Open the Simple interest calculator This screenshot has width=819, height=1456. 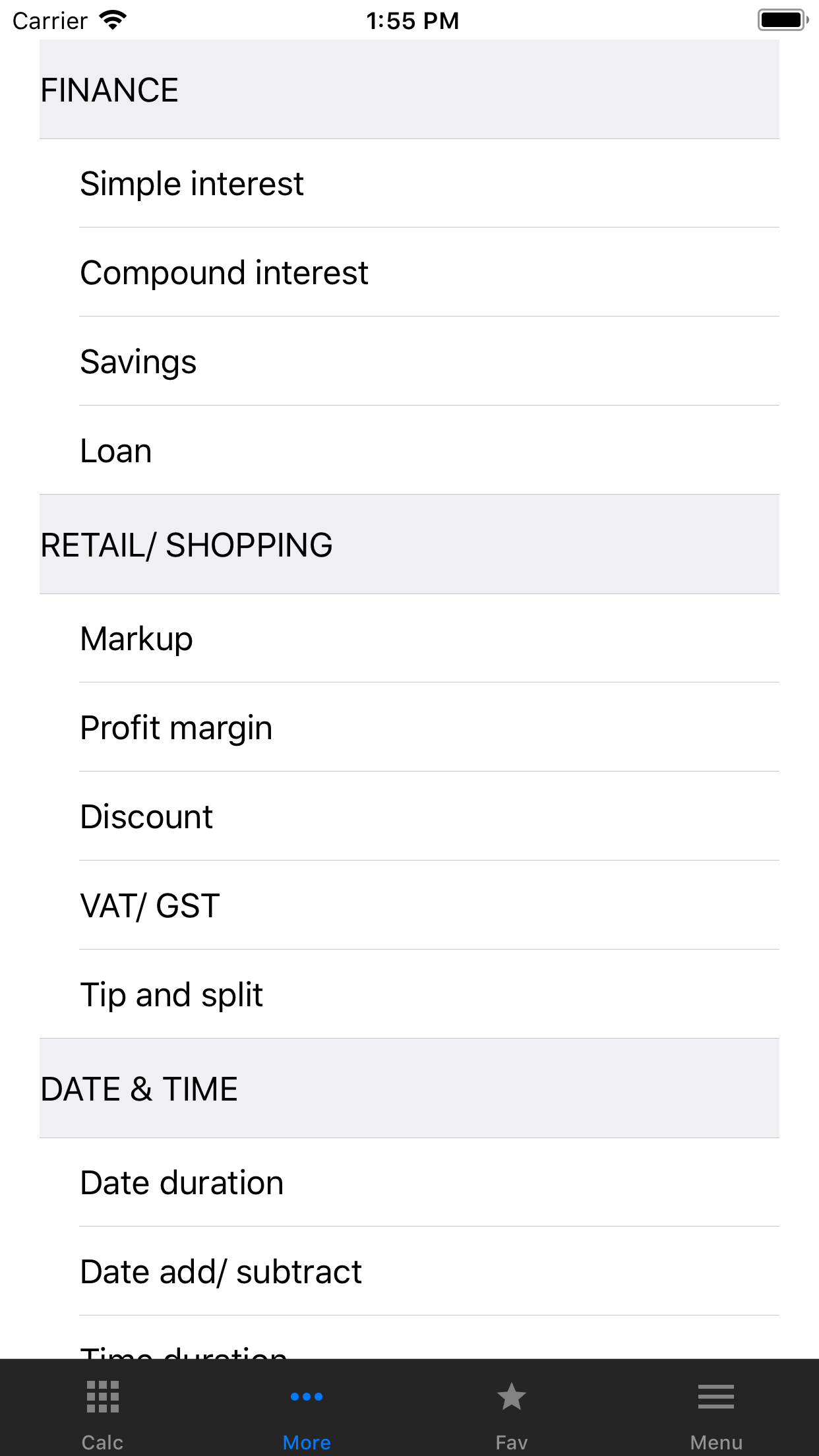pyautogui.click(x=191, y=183)
